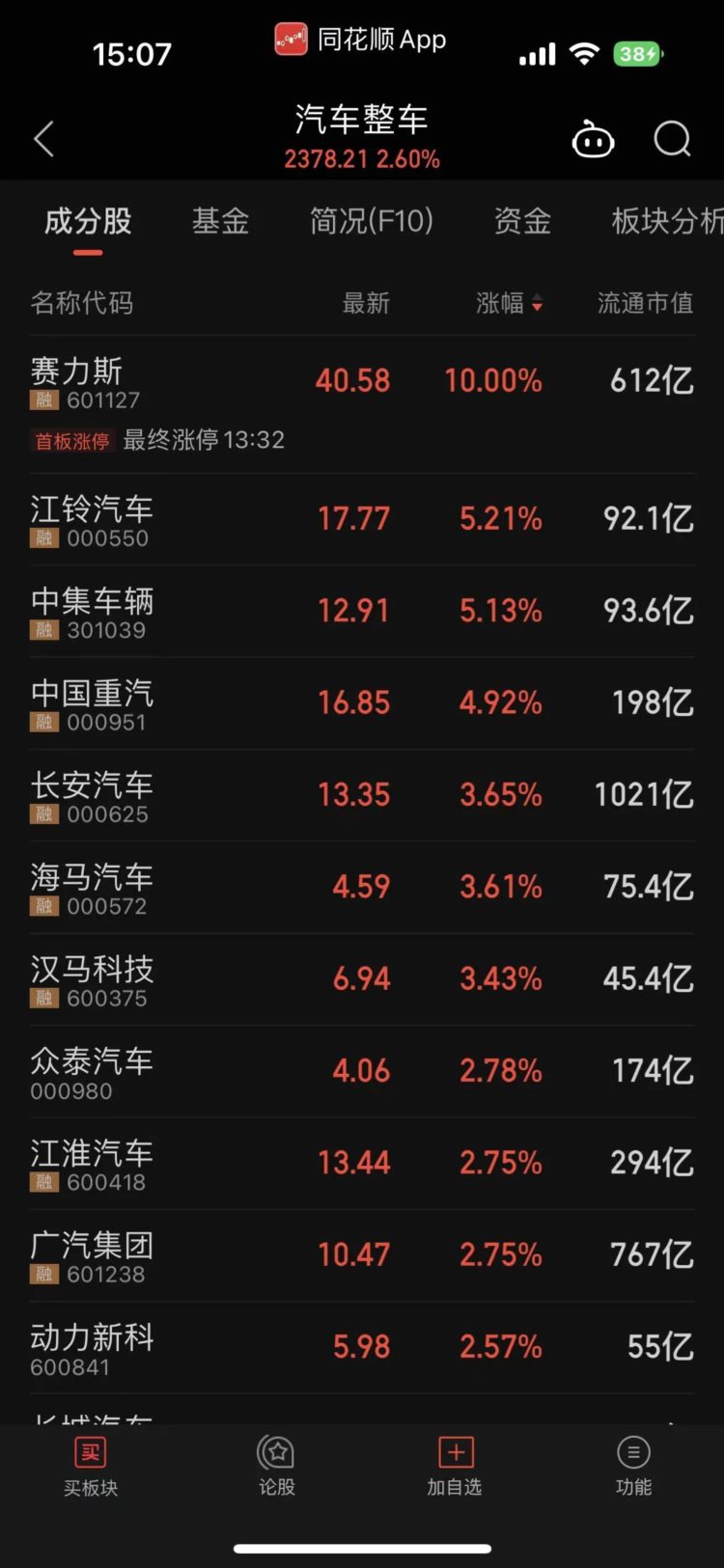The width and height of the screenshot is (724, 1568).
Task: Switch to the 基金 tab
Action: [x=219, y=221]
